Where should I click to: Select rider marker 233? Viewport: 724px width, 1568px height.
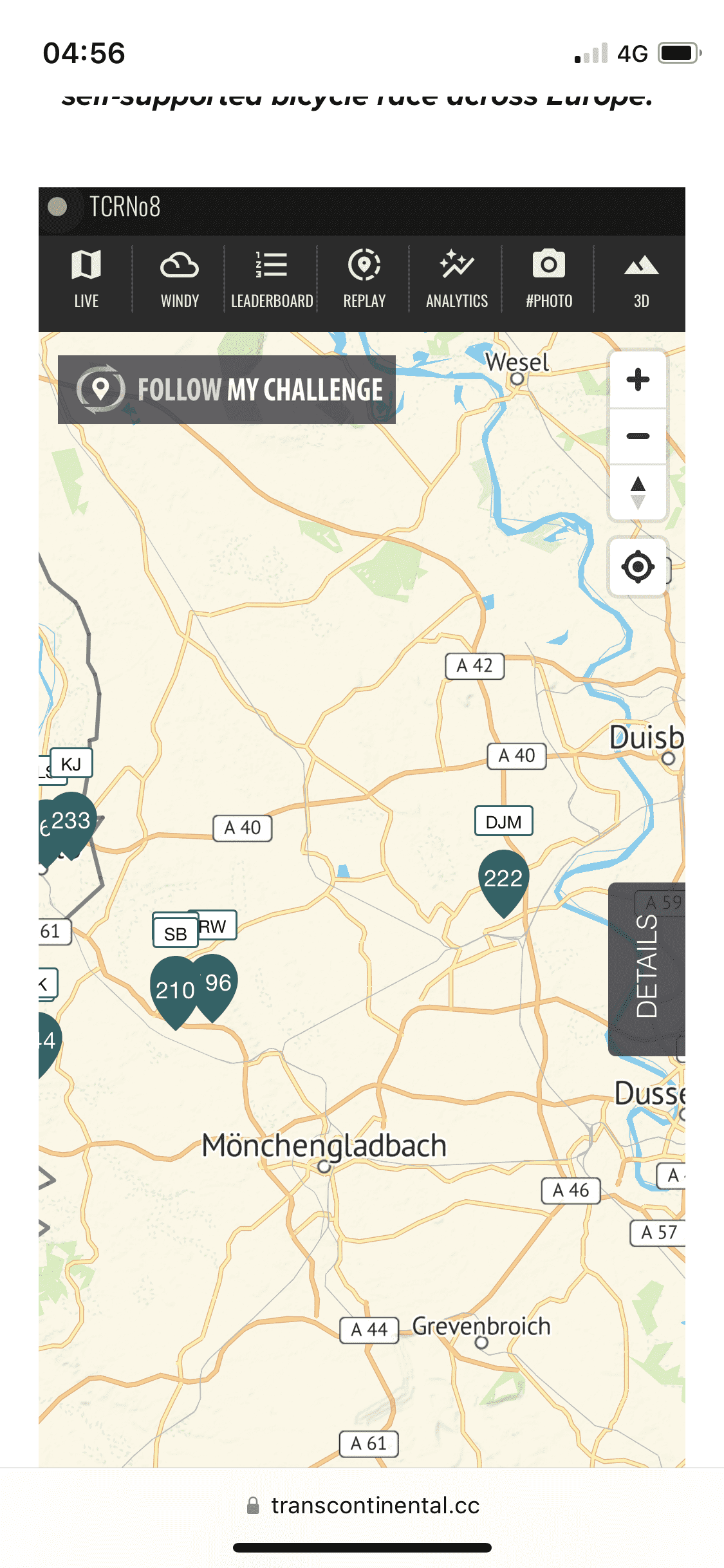coord(71,821)
